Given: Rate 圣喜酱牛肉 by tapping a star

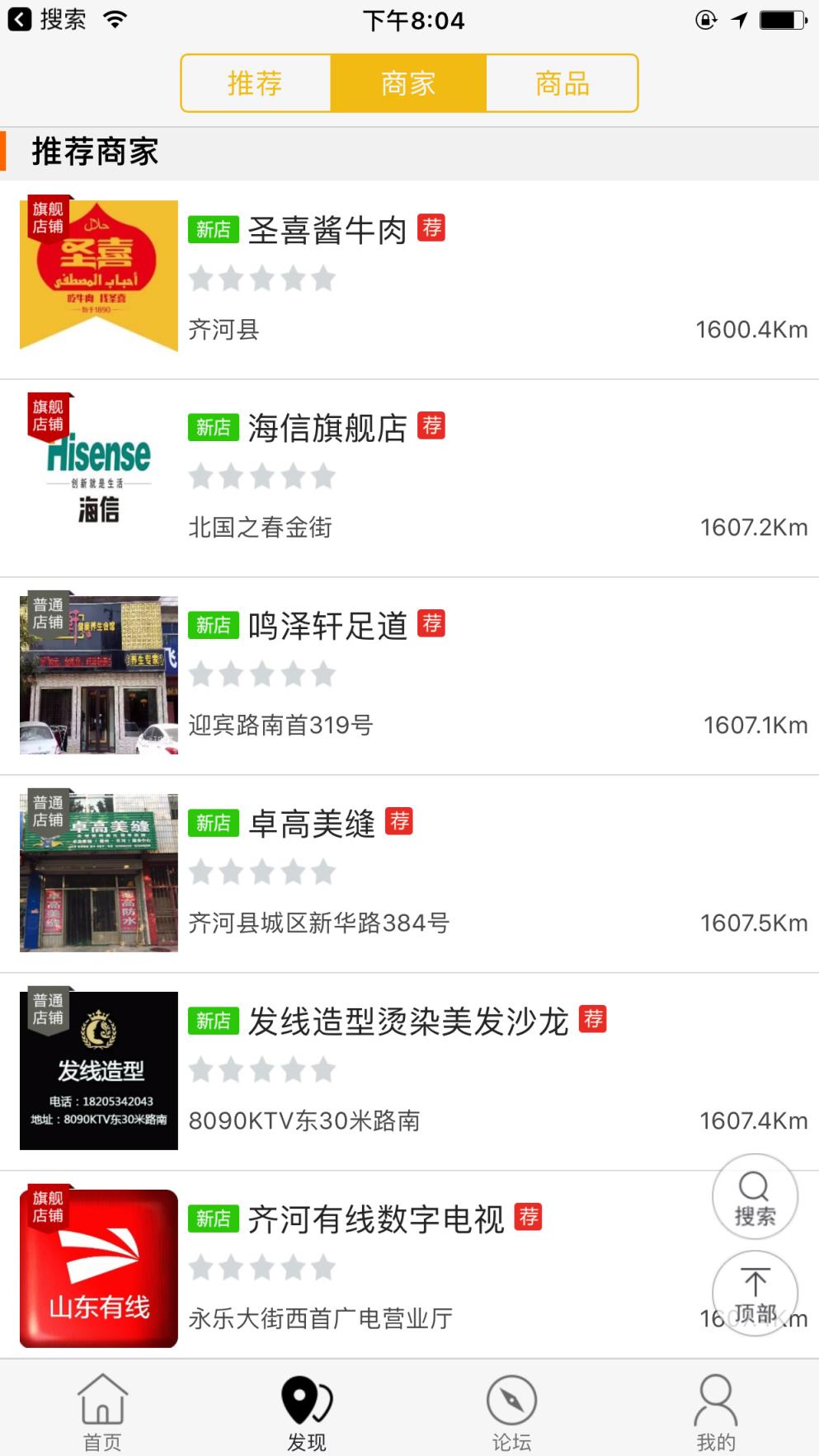Looking at the screenshot, I should (x=262, y=279).
